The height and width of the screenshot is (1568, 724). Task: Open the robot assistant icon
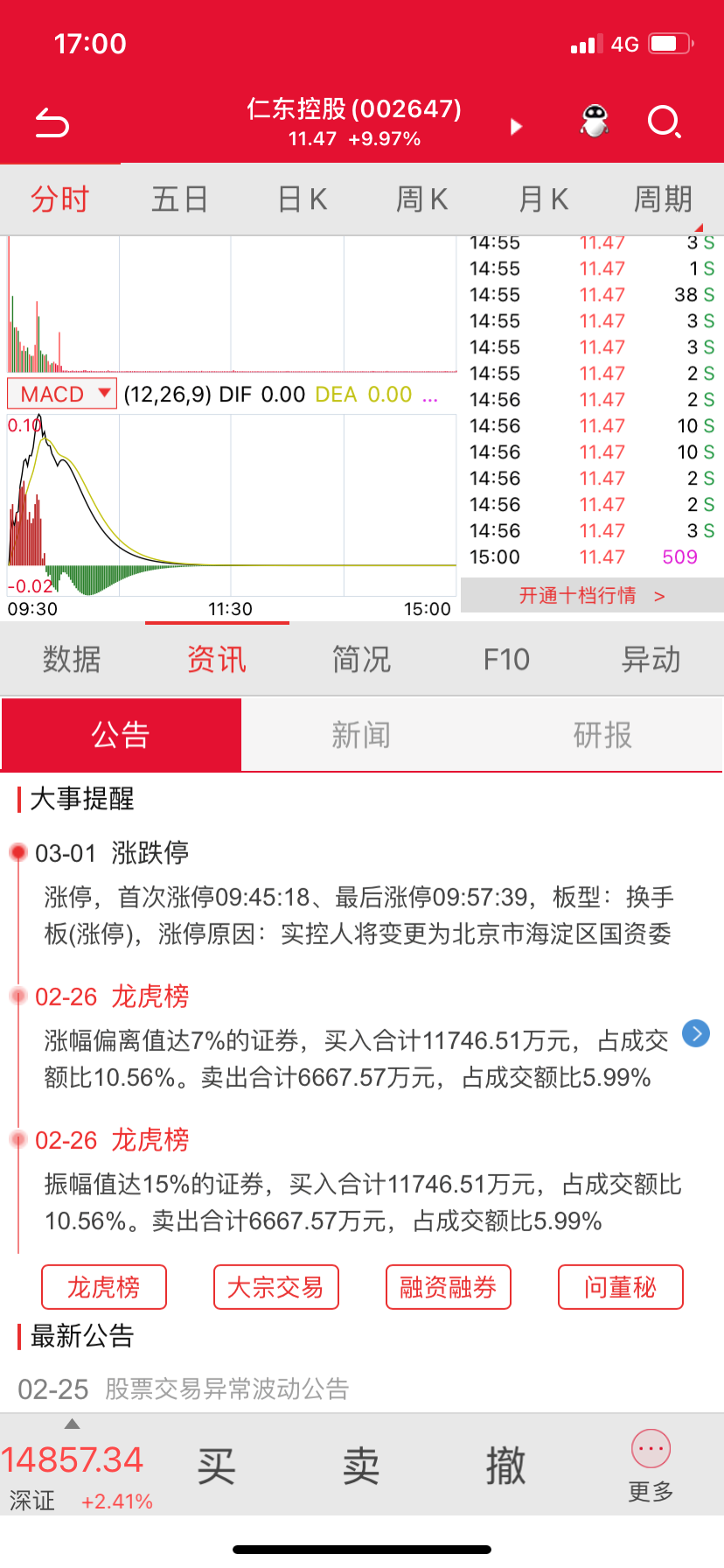coord(595,122)
